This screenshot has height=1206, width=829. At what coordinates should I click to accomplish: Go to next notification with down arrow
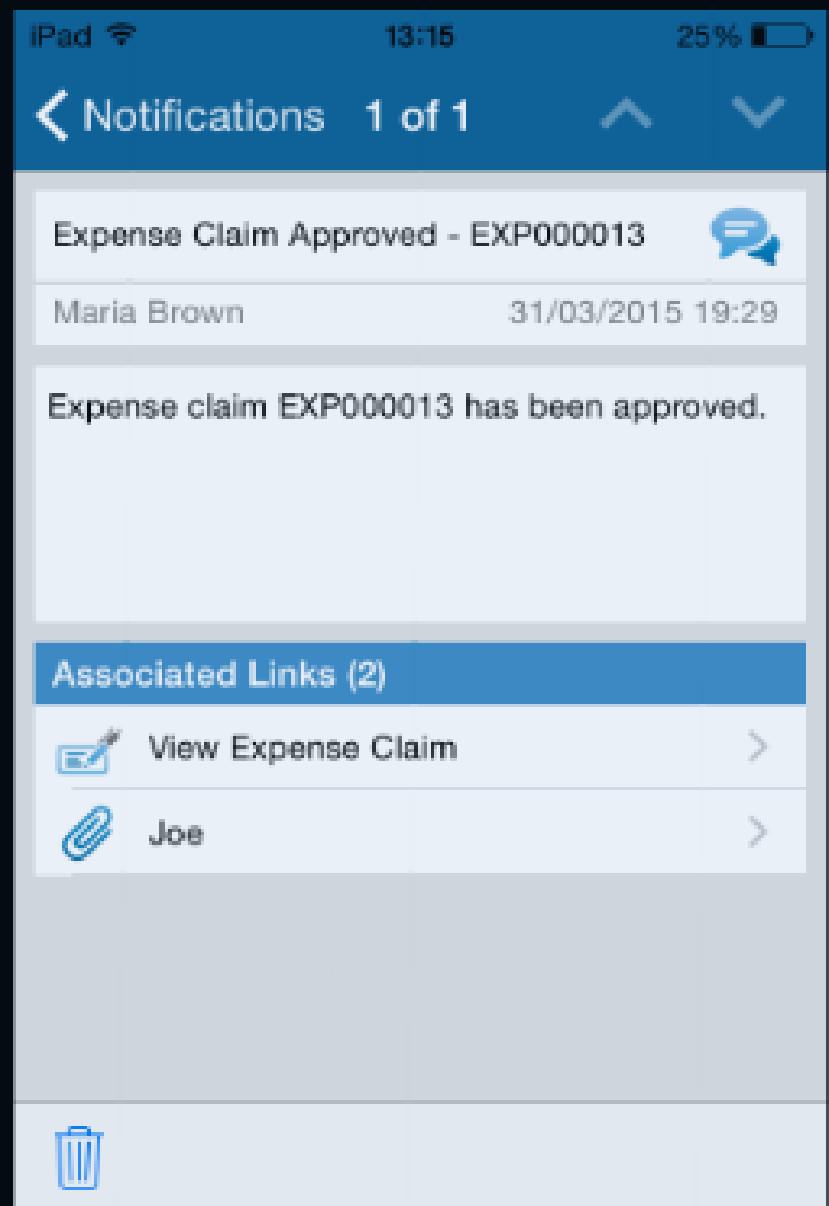(757, 114)
